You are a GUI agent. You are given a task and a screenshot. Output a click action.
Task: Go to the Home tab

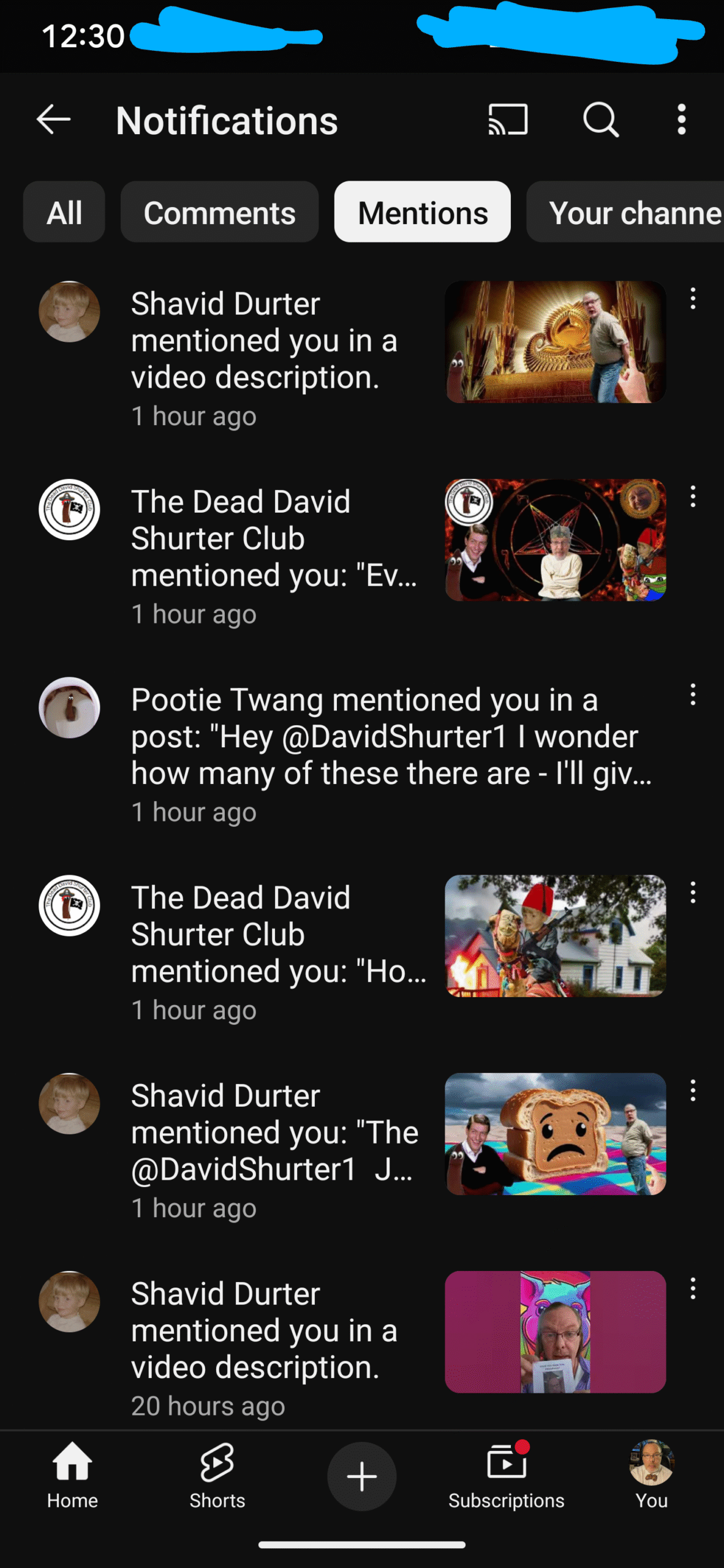pos(72,1476)
